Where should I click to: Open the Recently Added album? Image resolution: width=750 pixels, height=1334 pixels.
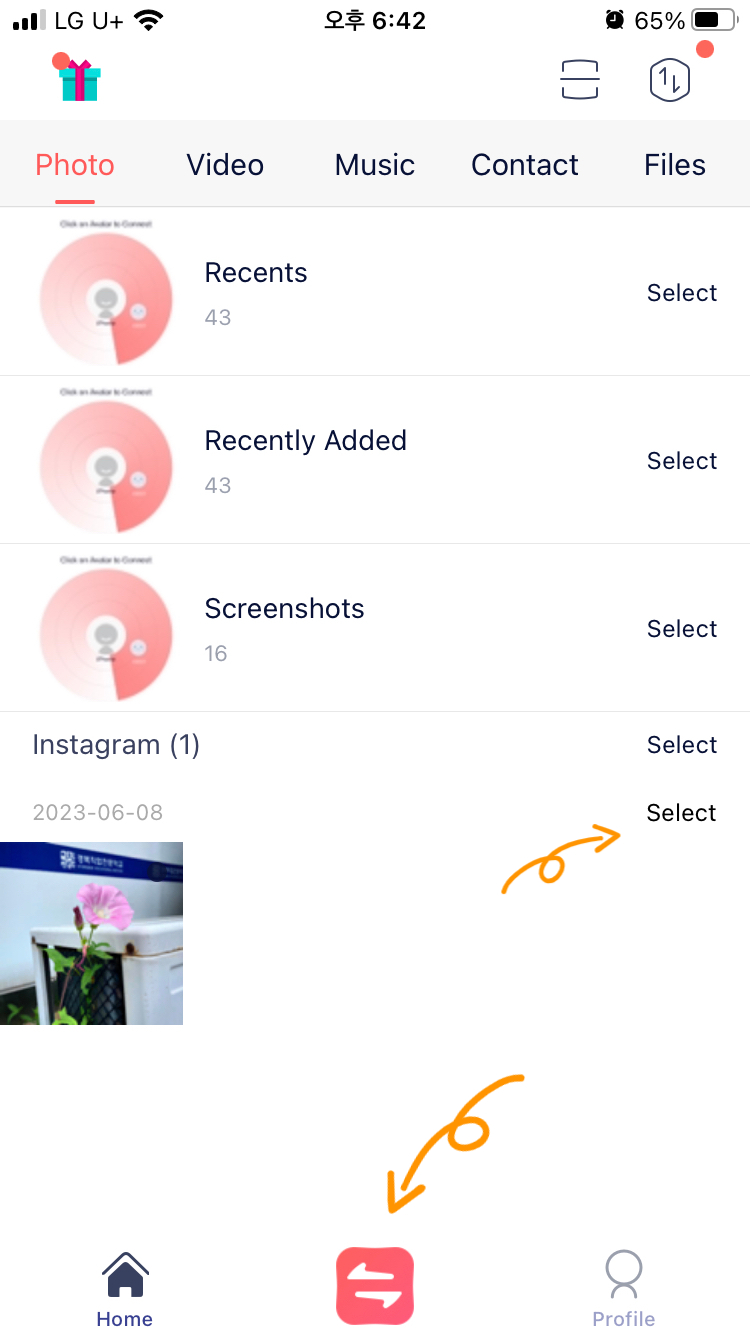(x=375, y=460)
